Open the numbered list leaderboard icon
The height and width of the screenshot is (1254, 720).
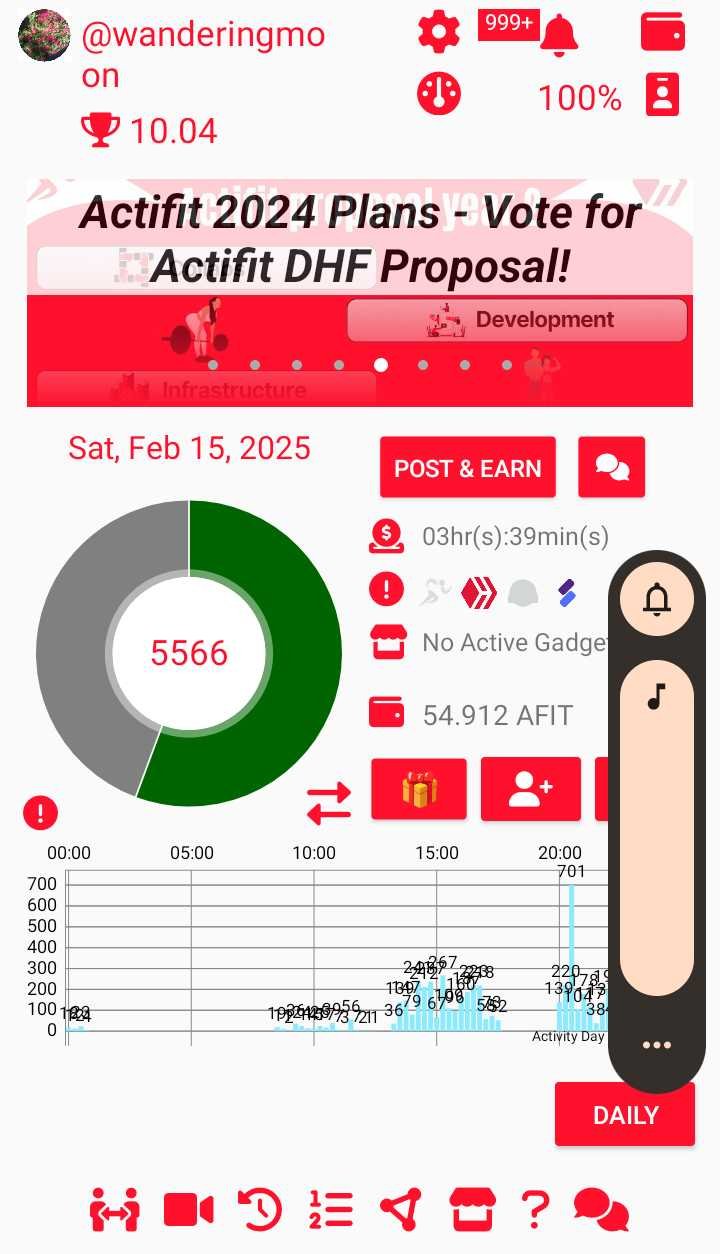coord(331,1210)
